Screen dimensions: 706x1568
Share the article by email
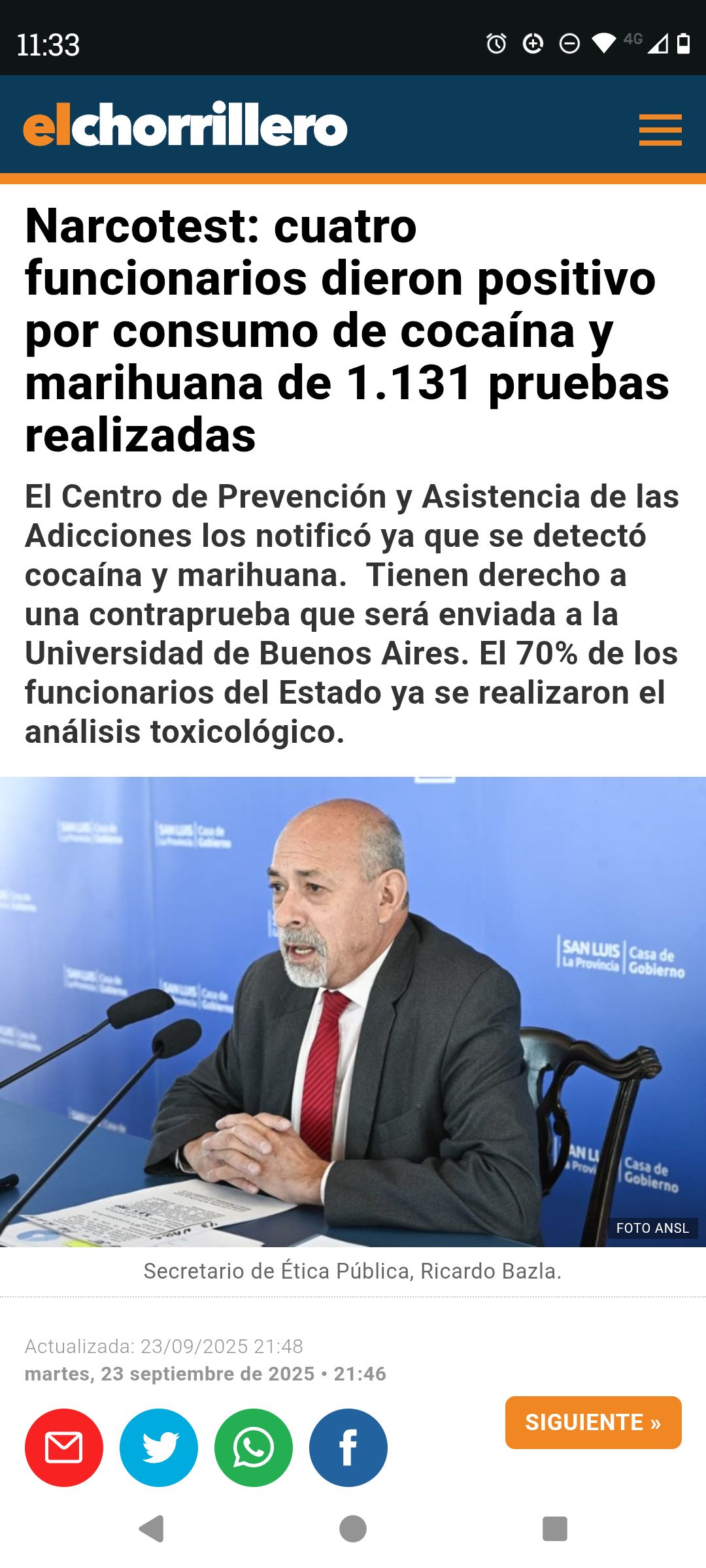64,1448
